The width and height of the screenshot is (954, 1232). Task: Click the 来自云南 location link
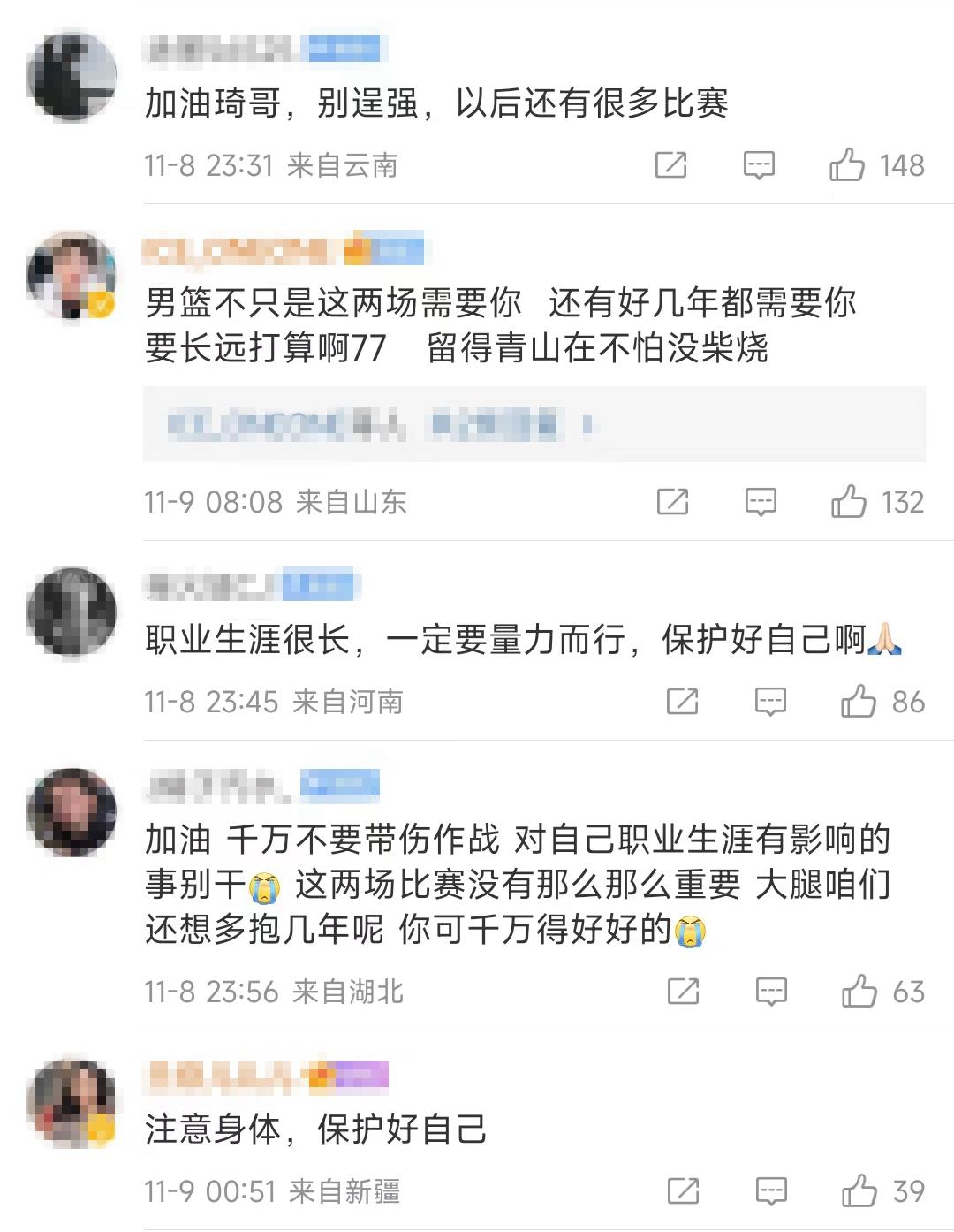pos(344,164)
